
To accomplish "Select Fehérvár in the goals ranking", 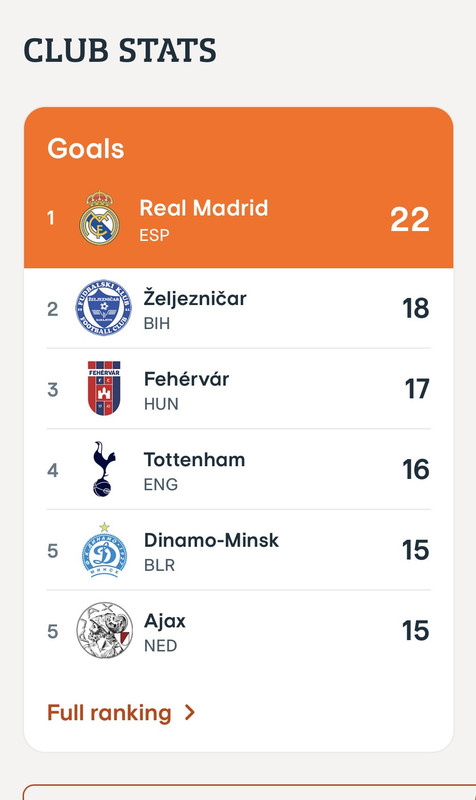I will pos(238,389).
